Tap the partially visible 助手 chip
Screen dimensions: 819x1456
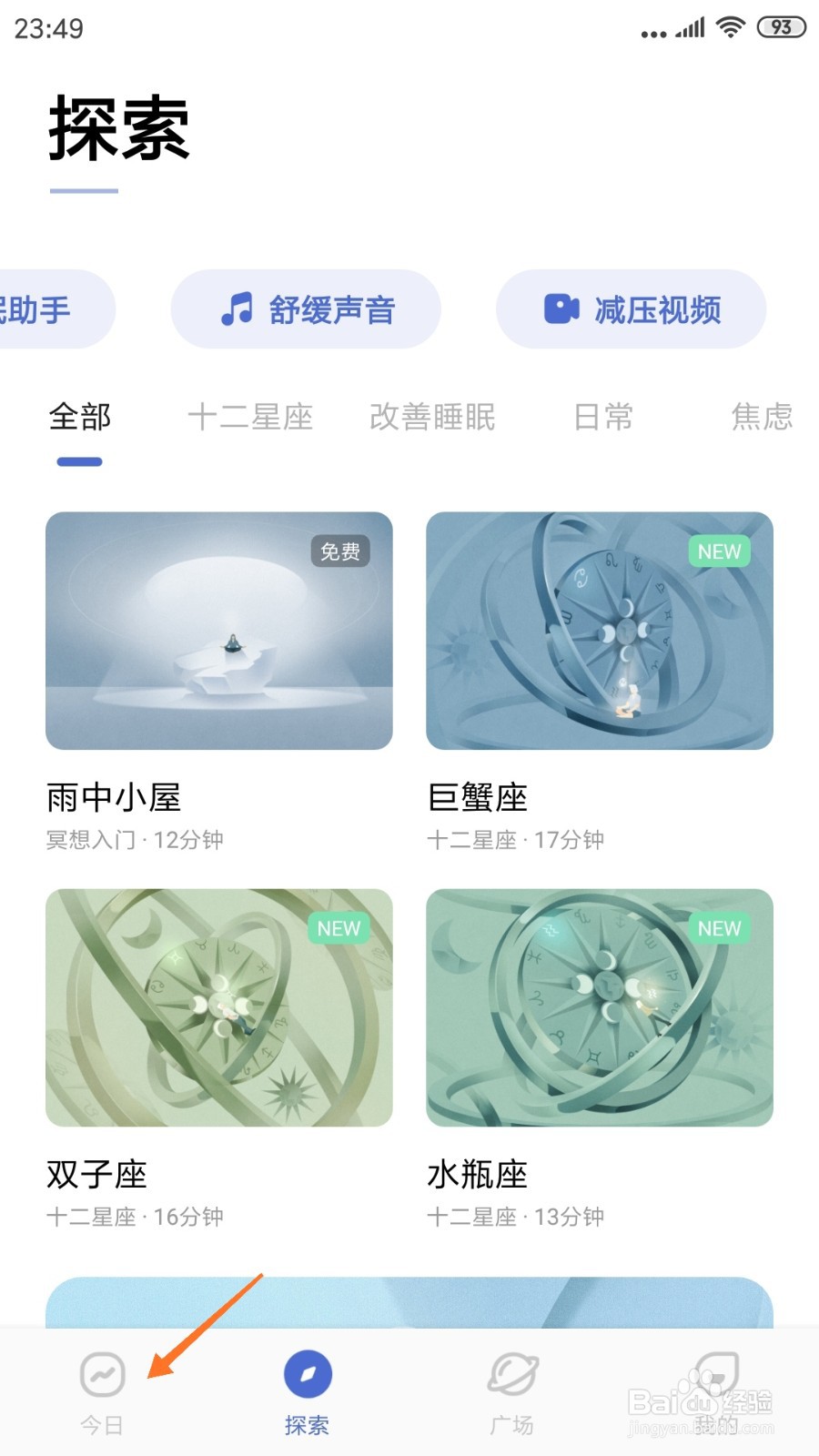click(45, 309)
